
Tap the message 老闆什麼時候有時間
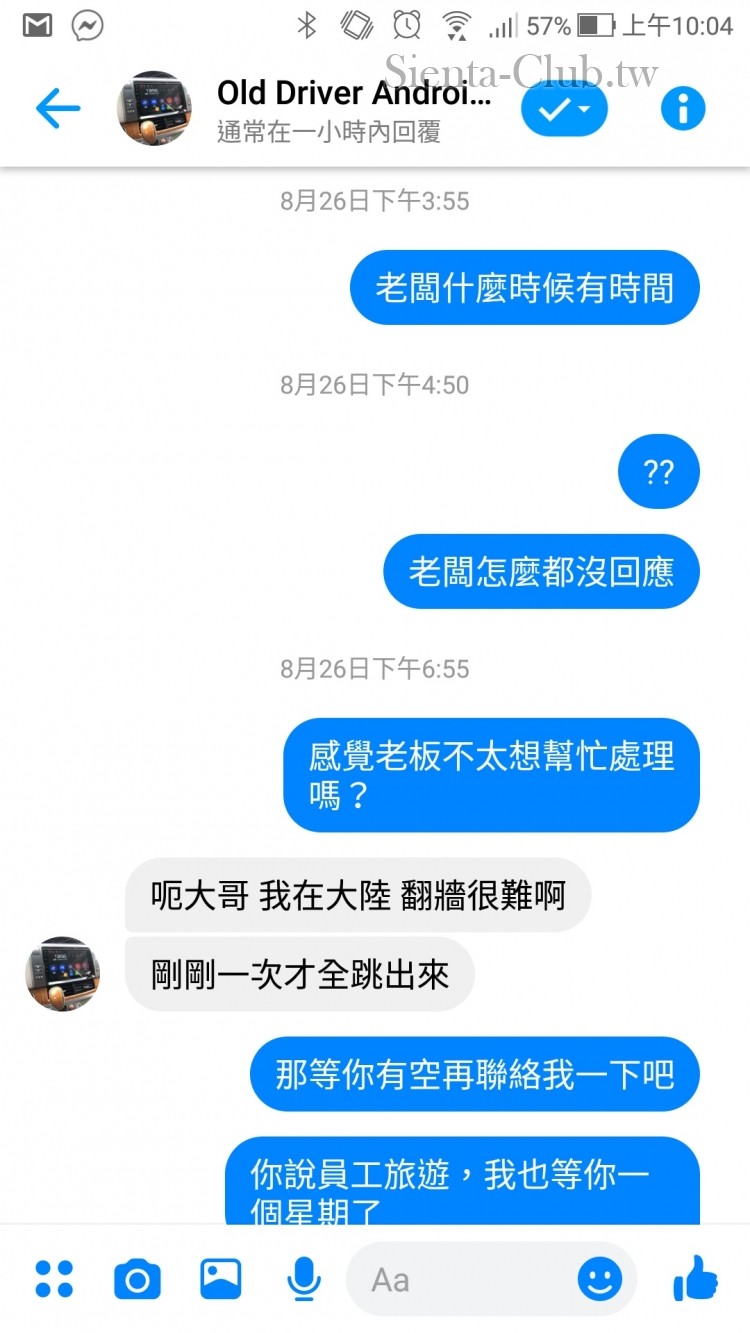point(524,287)
